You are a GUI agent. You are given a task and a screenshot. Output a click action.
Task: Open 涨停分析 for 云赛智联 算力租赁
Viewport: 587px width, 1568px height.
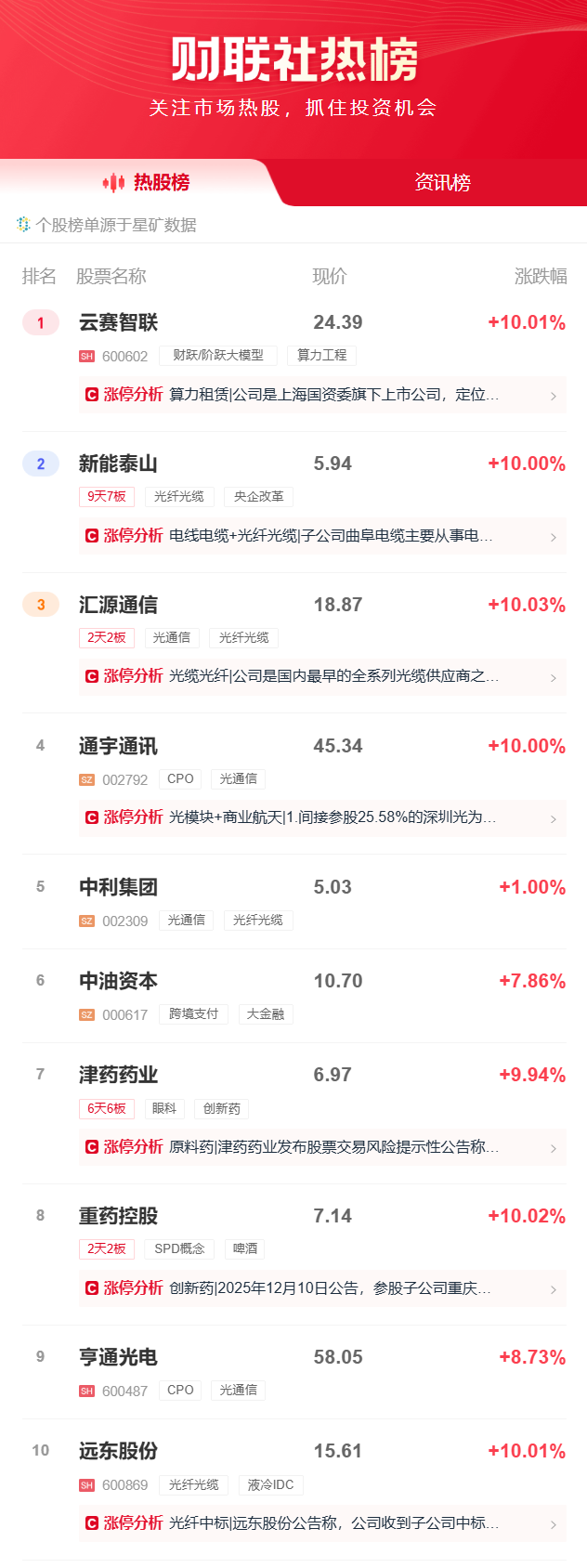click(321, 395)
